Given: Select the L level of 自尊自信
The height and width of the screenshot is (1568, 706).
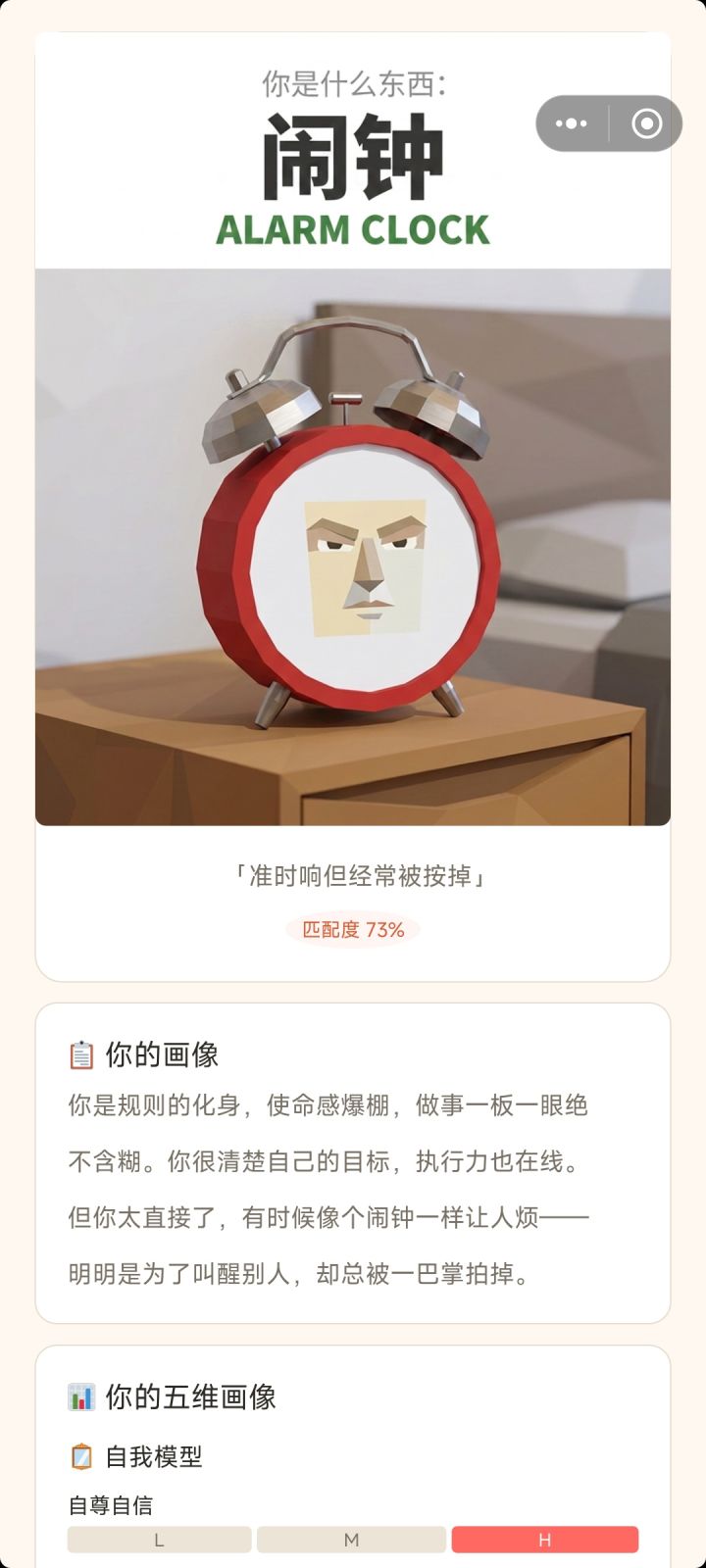Looking at the screenshot, I should click(x=160, y=1539).
